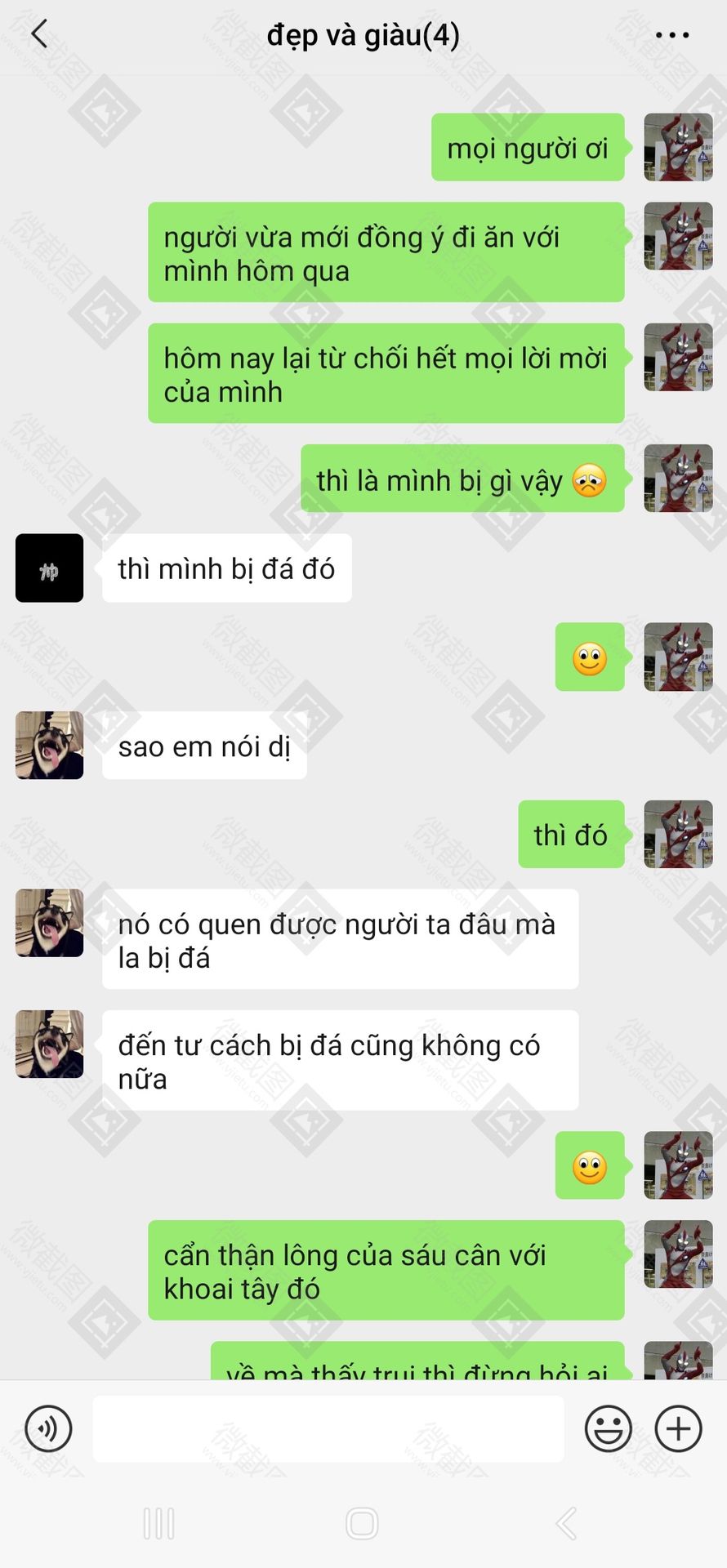
Task: Open the three-dot chat options menu
Action: pyautogui.click(x=672, y=35)
